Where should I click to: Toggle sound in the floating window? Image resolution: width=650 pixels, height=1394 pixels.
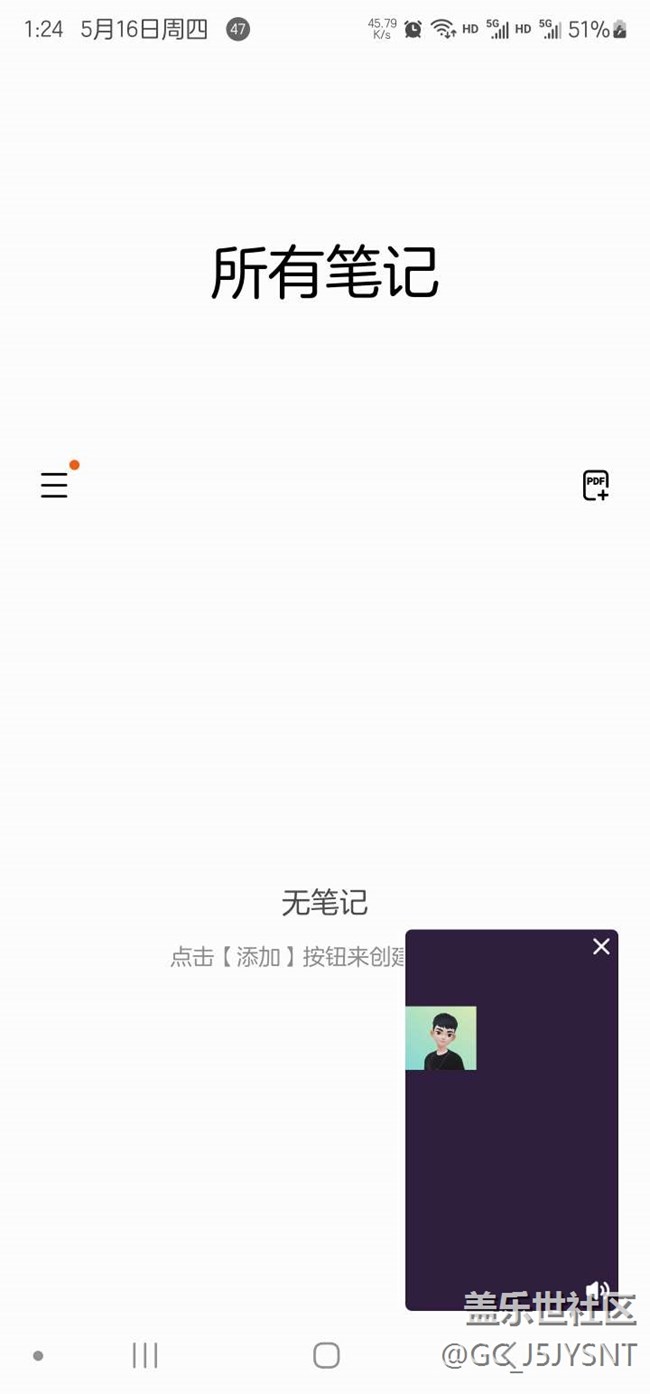(x=597, y=1291)
